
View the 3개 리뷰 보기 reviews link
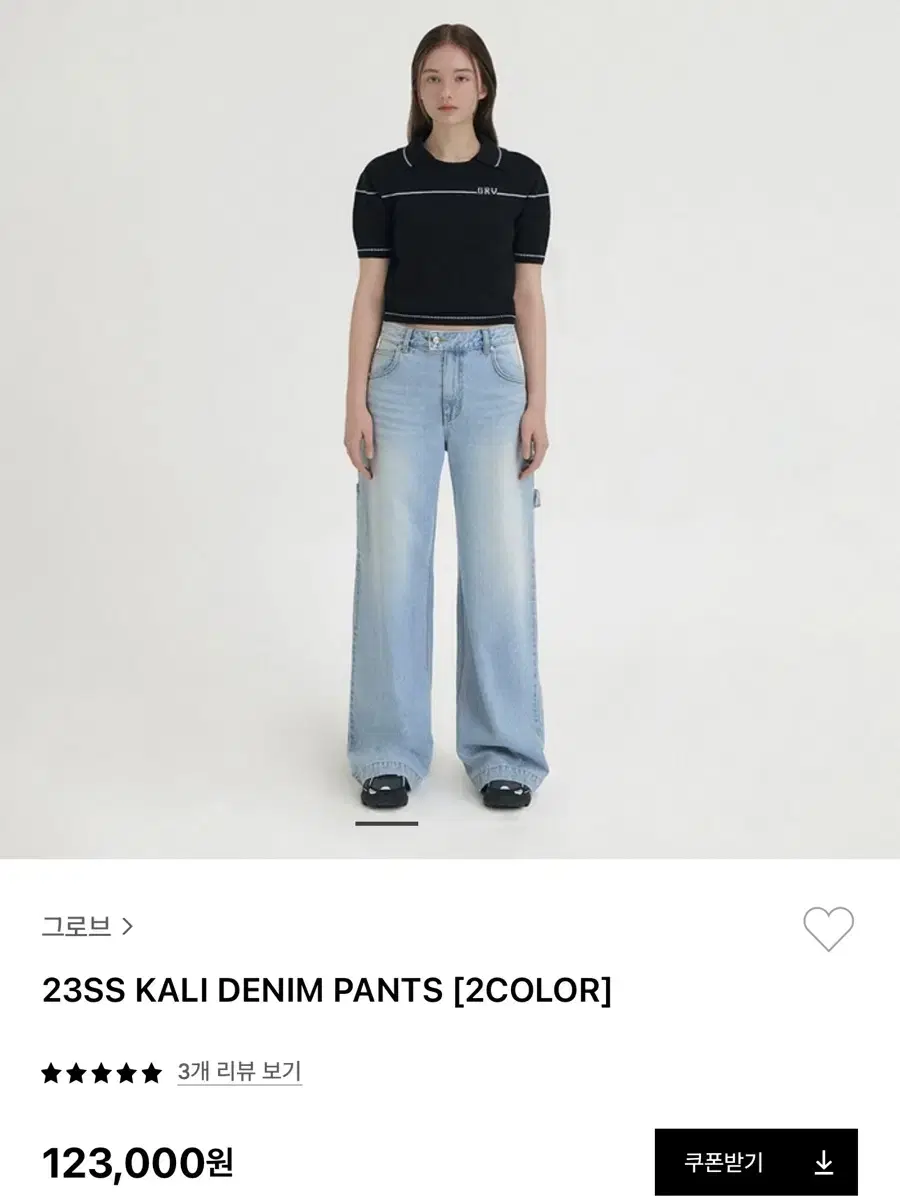(x=239, y=1072)
